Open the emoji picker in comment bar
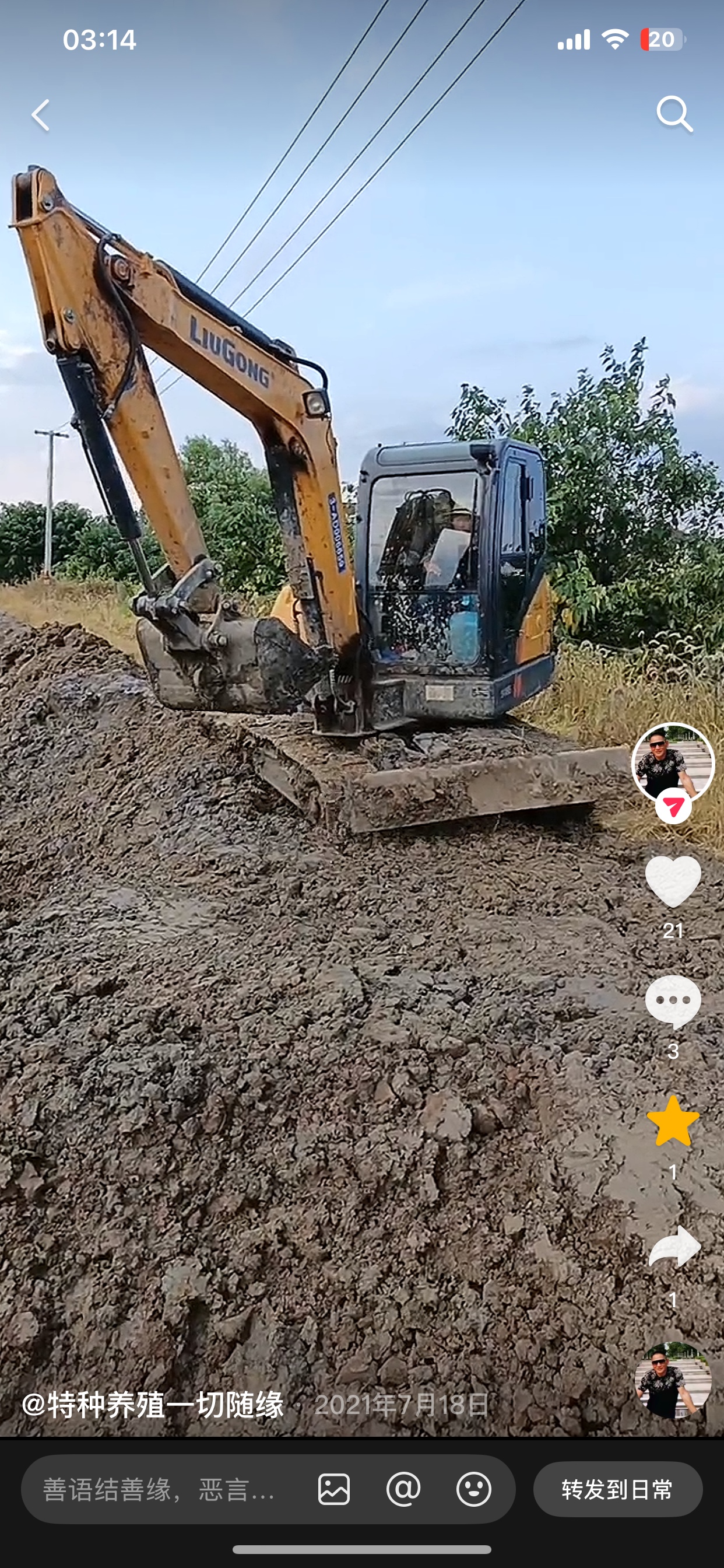Screen dimensions: 724x1568 [x=473, y=1489]
